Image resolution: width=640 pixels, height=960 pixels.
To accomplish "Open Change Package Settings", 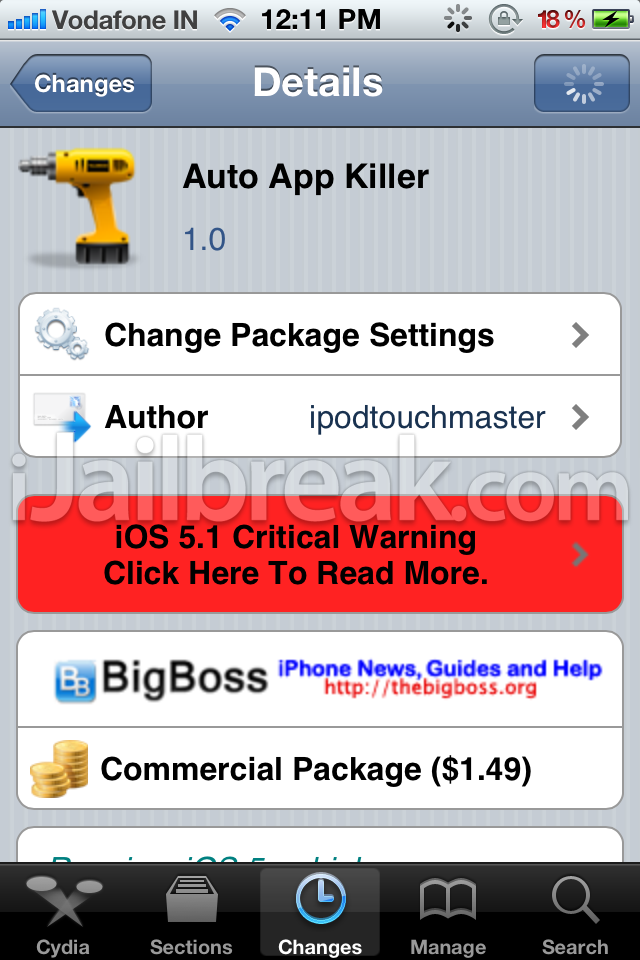I will click(x=320, y=335).
